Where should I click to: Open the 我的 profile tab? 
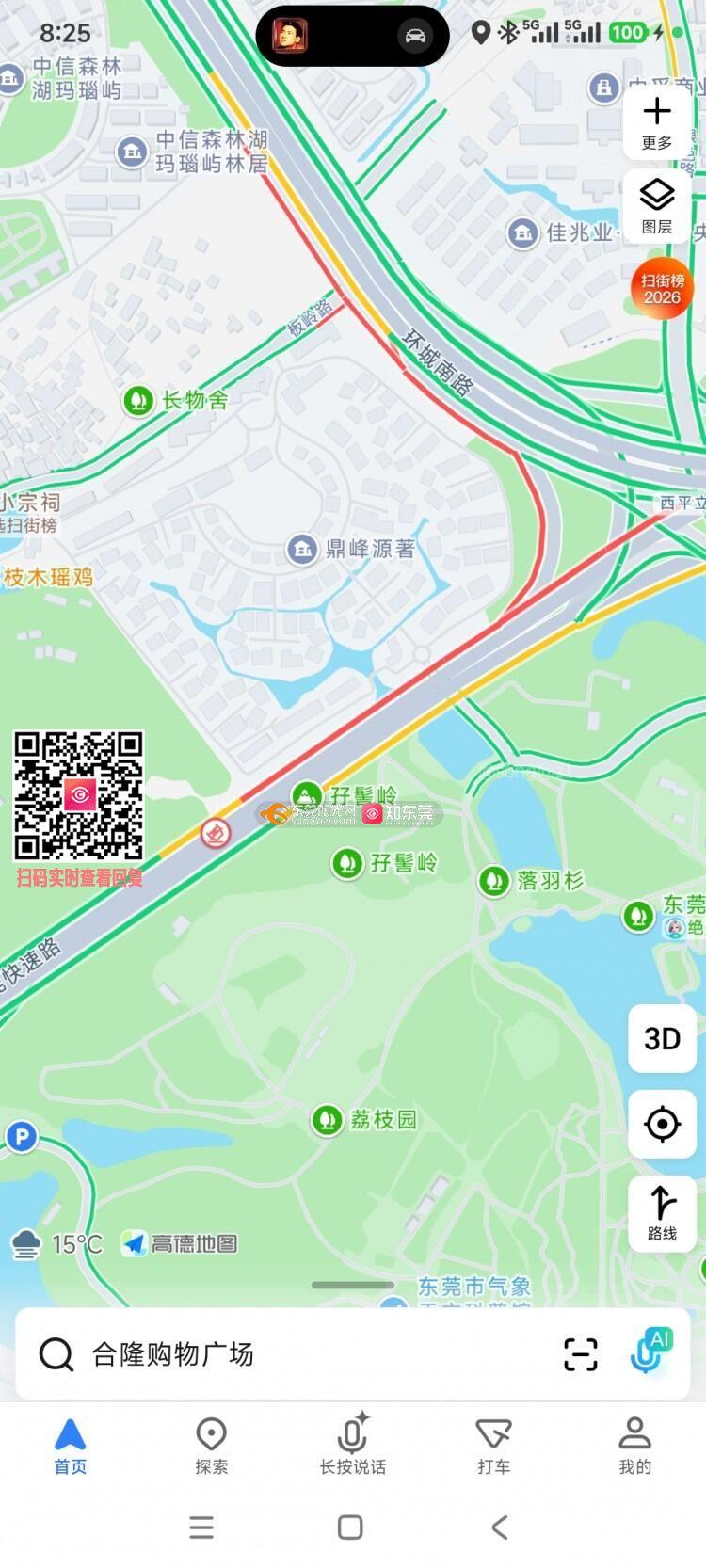coord(635,1446)
